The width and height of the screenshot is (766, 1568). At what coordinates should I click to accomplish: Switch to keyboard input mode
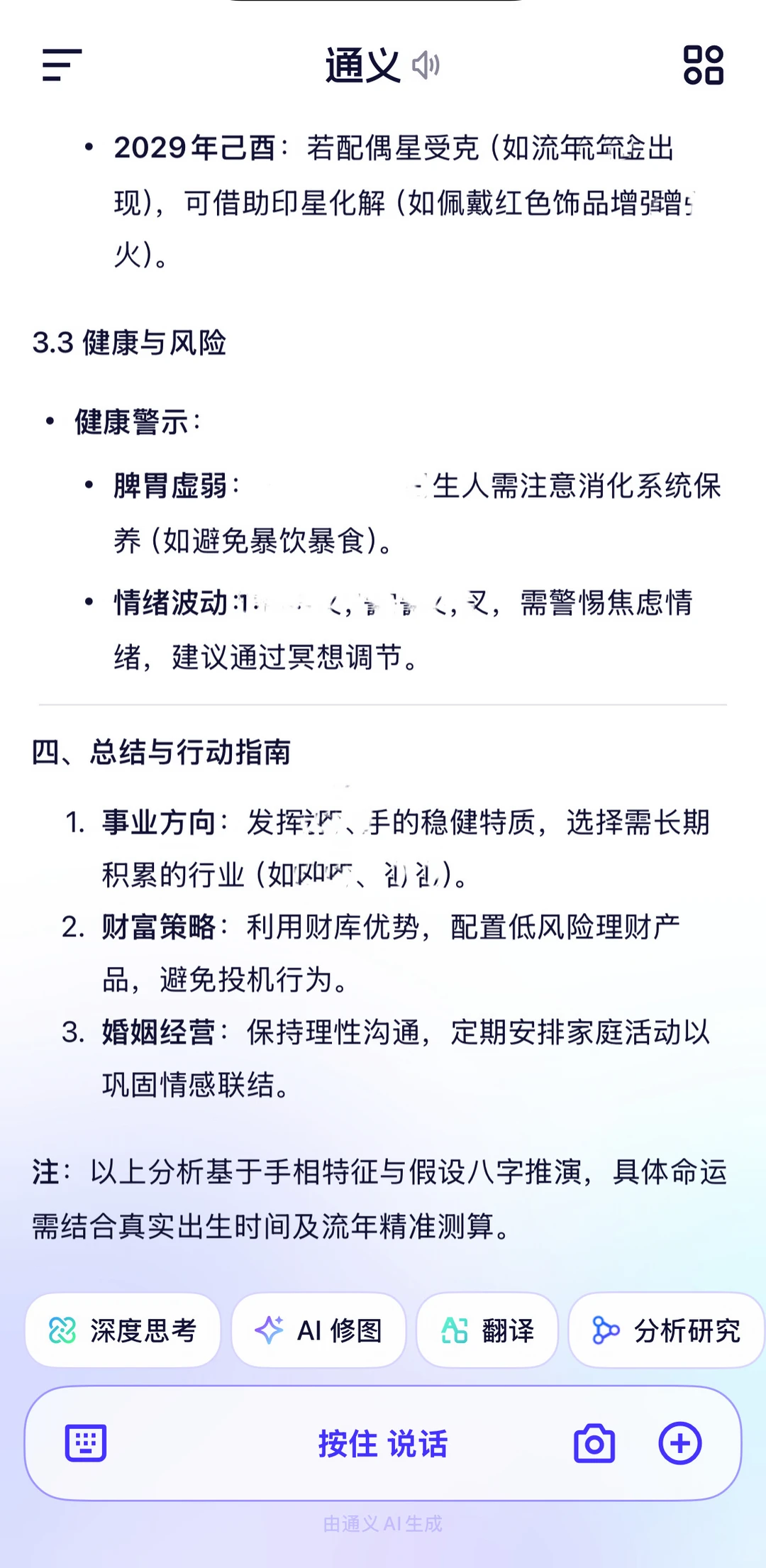point(86,1442)
